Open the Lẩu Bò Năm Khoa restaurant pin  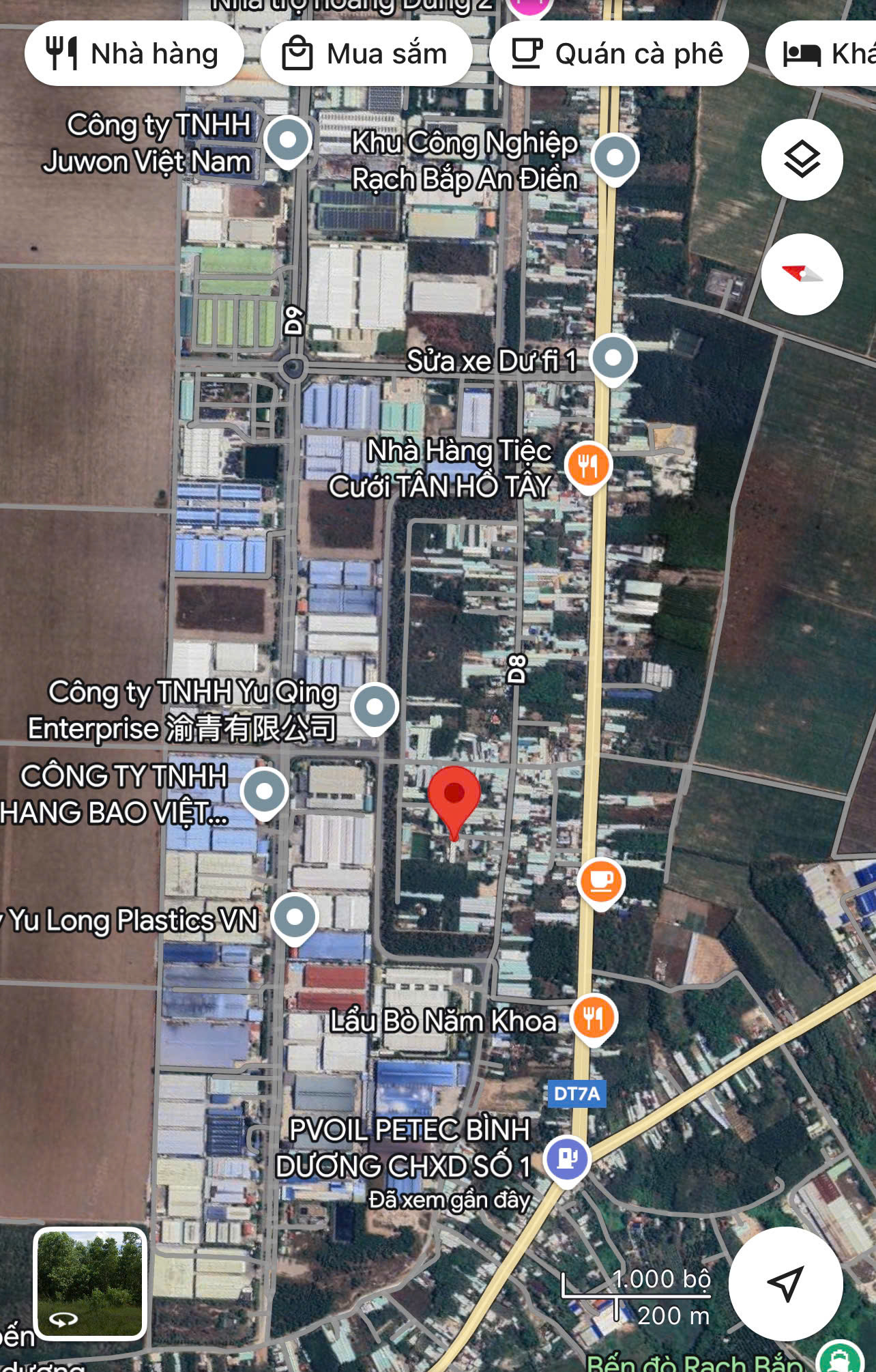(594, 1018)
